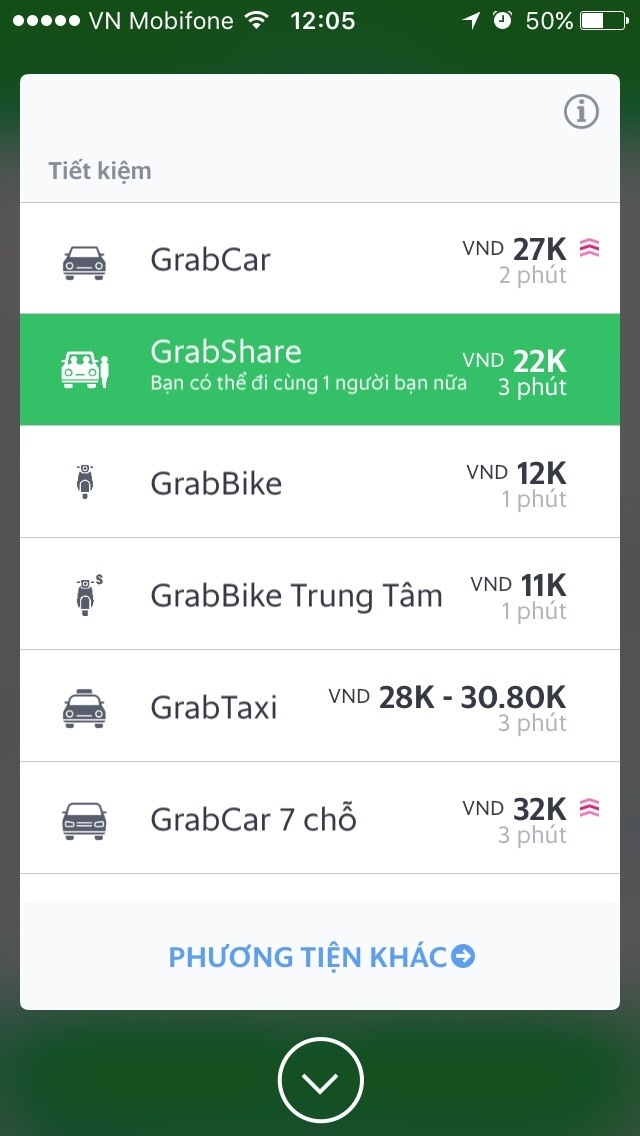Choose the GrabTaxi ride option
Viewport: 640px width, 1136px height.
coord(320,707)
